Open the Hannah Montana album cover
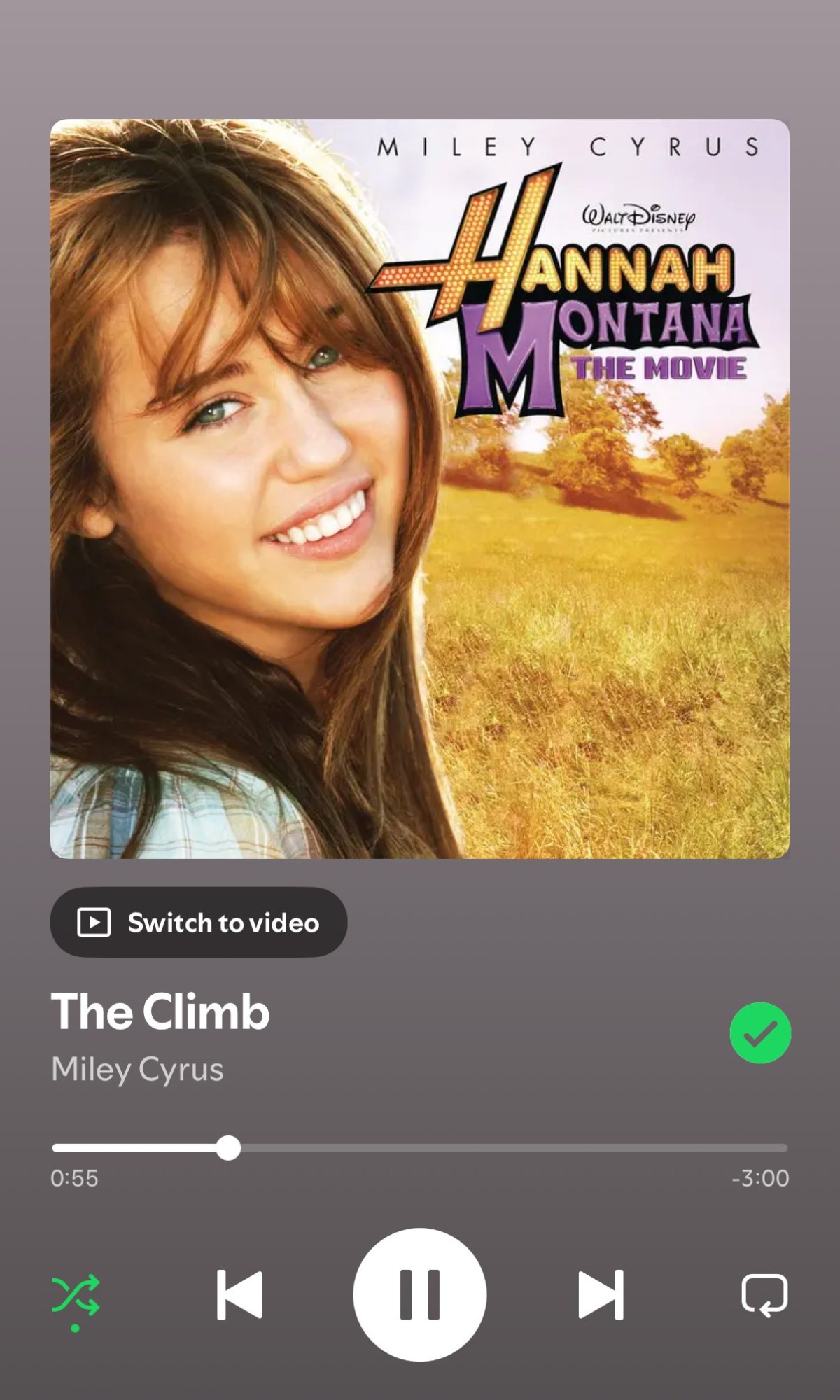Screen dimensions: 840x1400 (420, 489)
